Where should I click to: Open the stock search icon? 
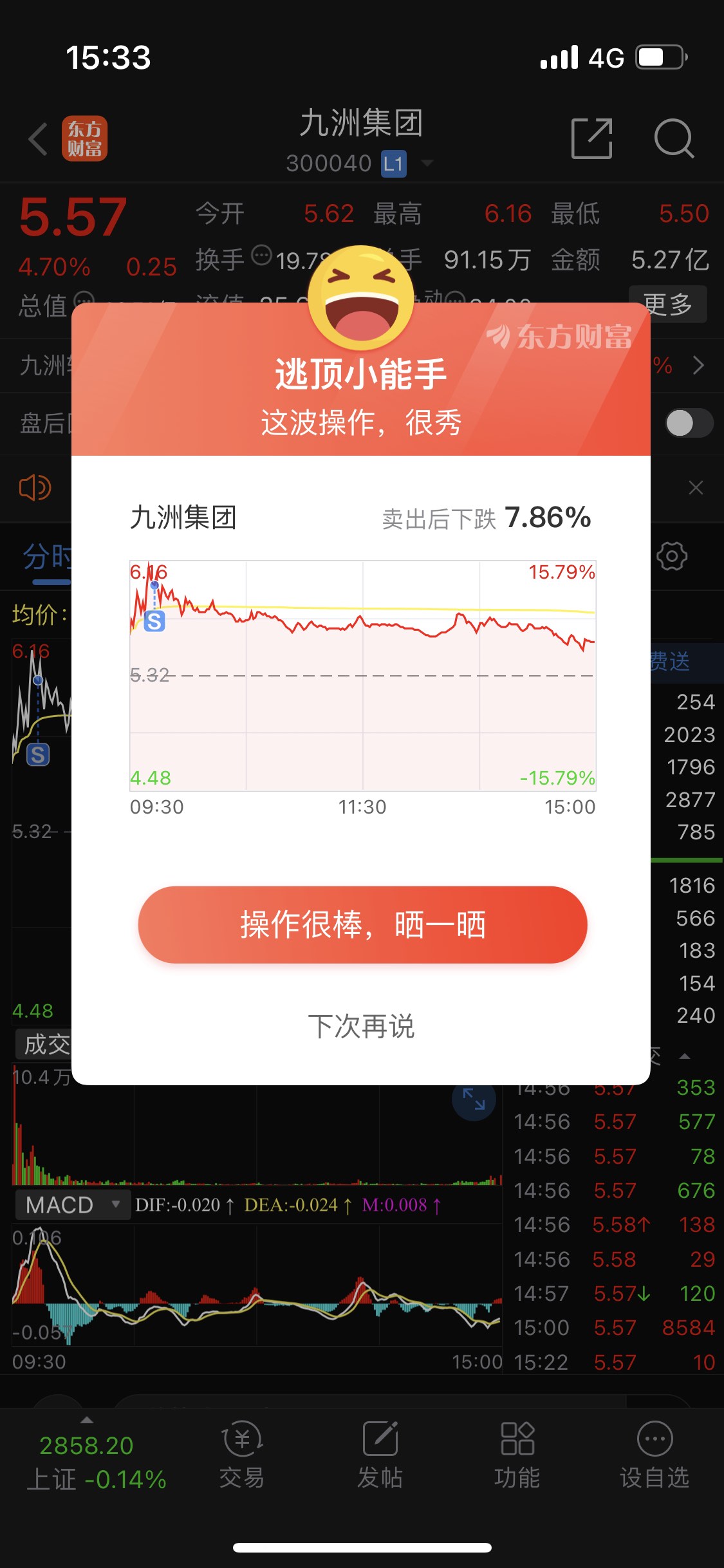pyautogui.click(x=673, y=139)
